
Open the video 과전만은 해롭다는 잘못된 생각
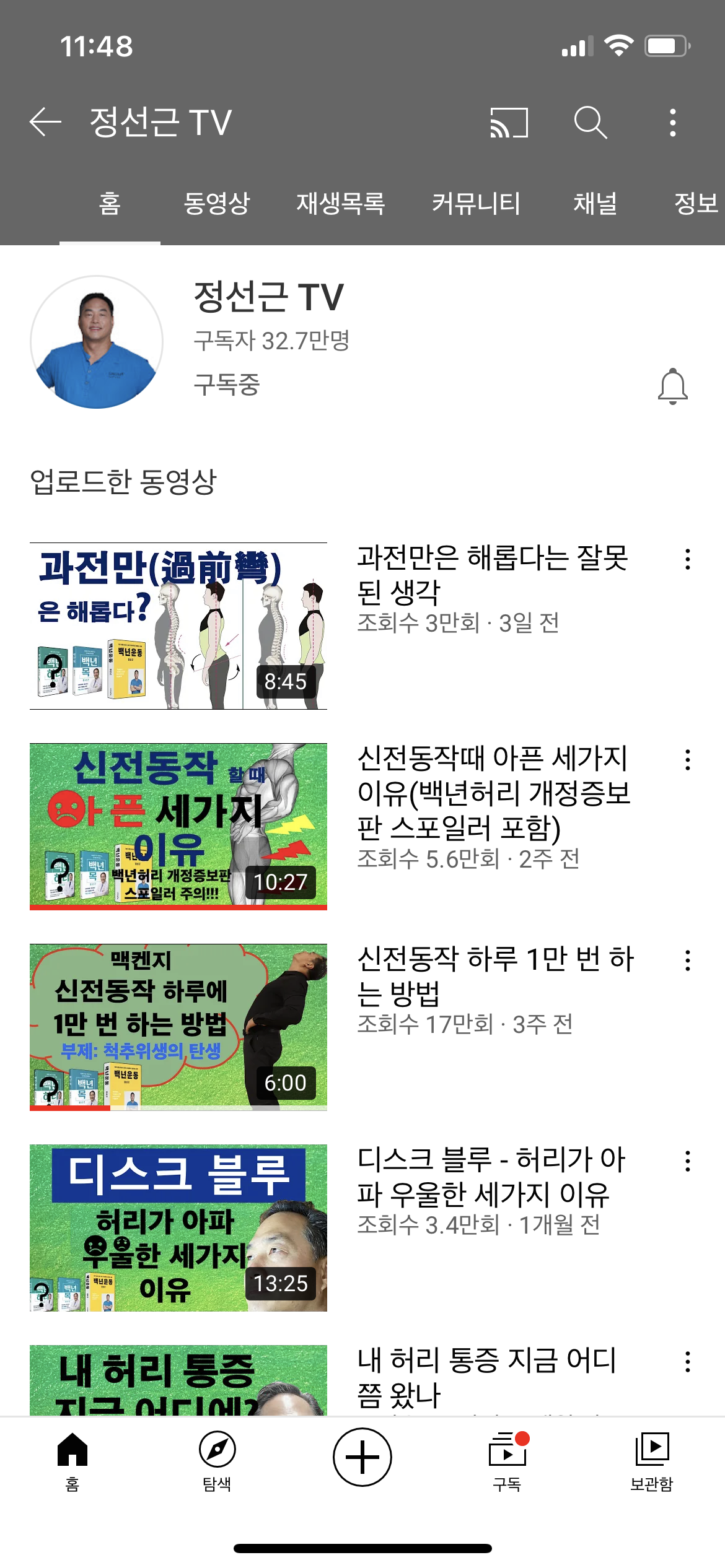point(178,626)
